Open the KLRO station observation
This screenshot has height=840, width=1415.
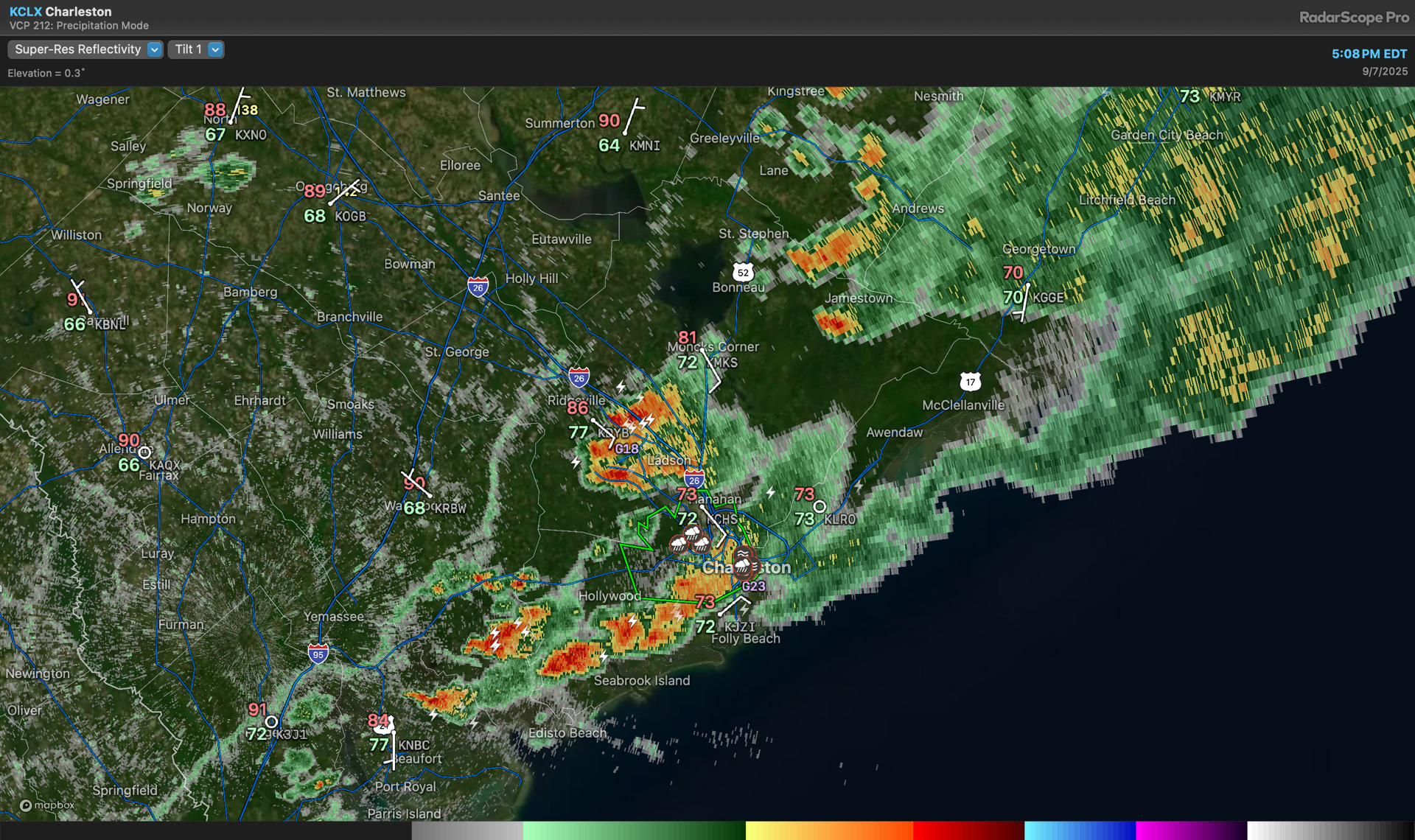pyautogui.click(x=839, y=519)
